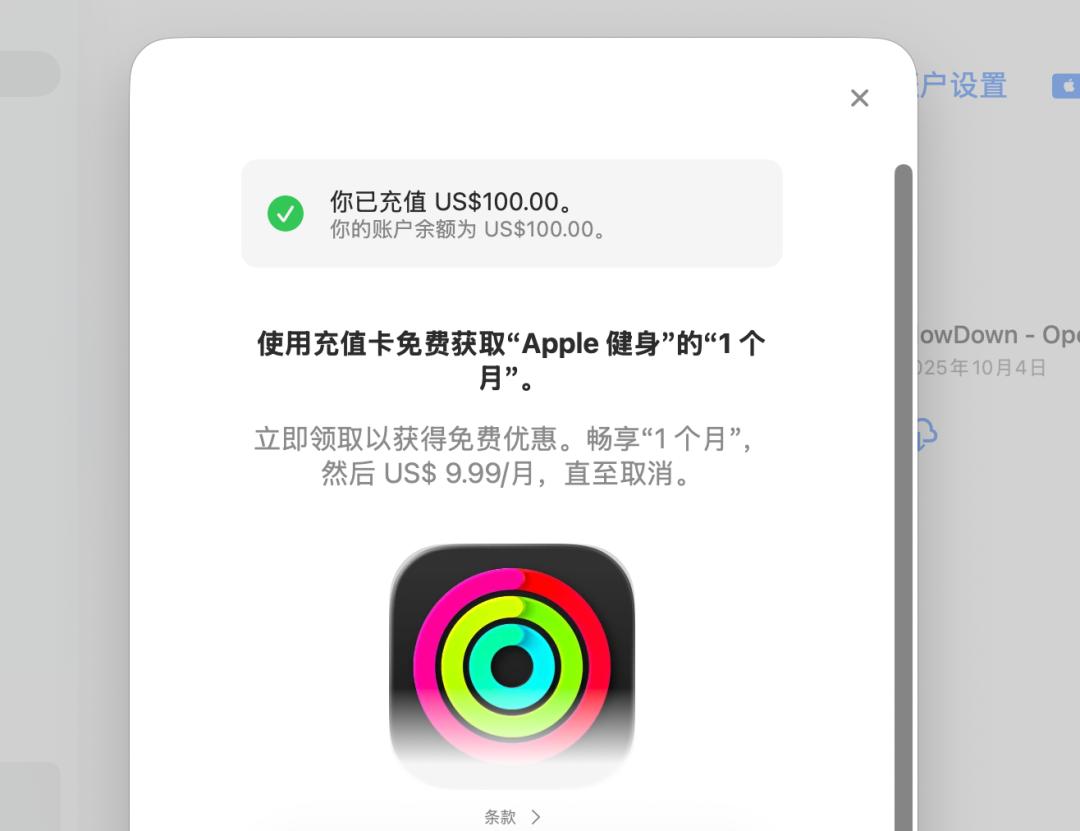Open the 条款 terms link

[x=511, y=817]
